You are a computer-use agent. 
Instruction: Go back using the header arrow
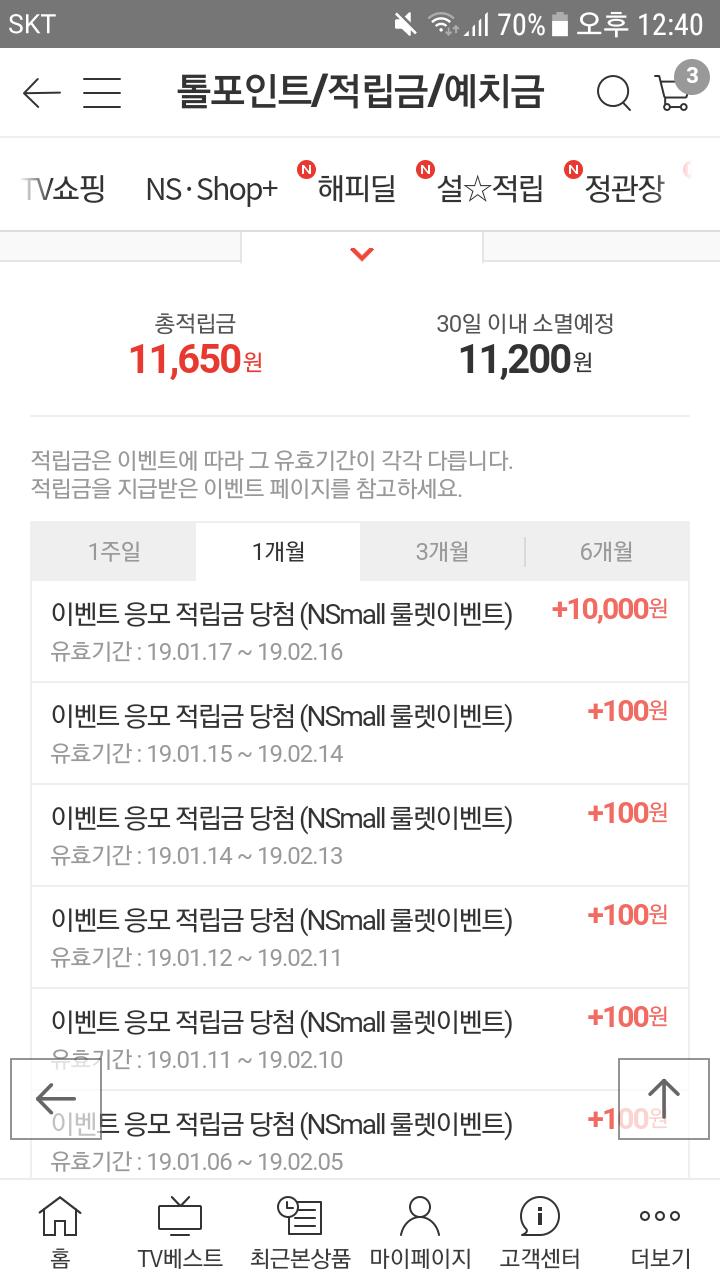tap(41, 93)
